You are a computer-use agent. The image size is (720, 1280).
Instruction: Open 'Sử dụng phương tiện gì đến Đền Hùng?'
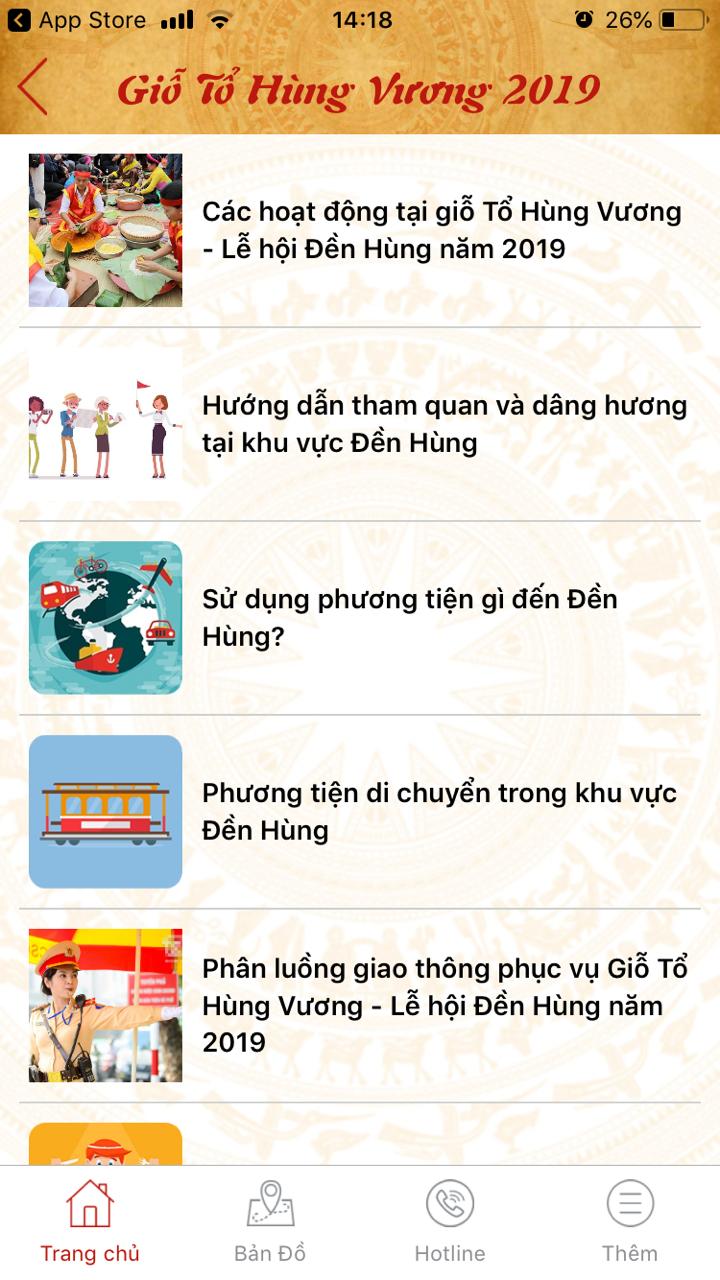click(x=409, y=617)
